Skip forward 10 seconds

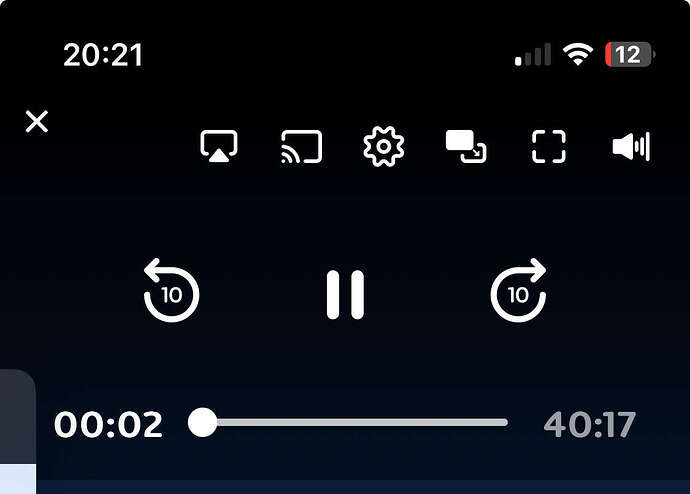coord(519,293)
